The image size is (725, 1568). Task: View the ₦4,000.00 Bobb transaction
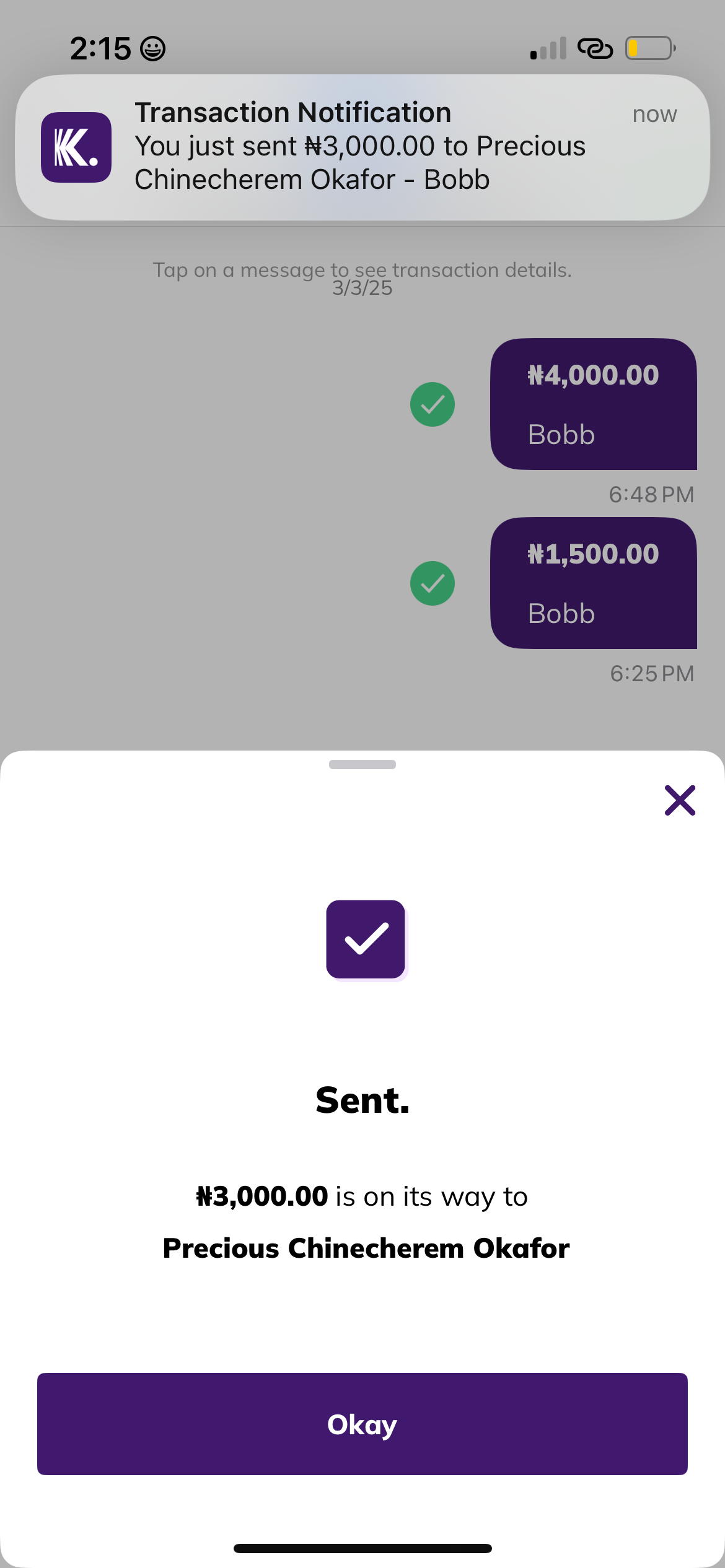click(593, 404)
